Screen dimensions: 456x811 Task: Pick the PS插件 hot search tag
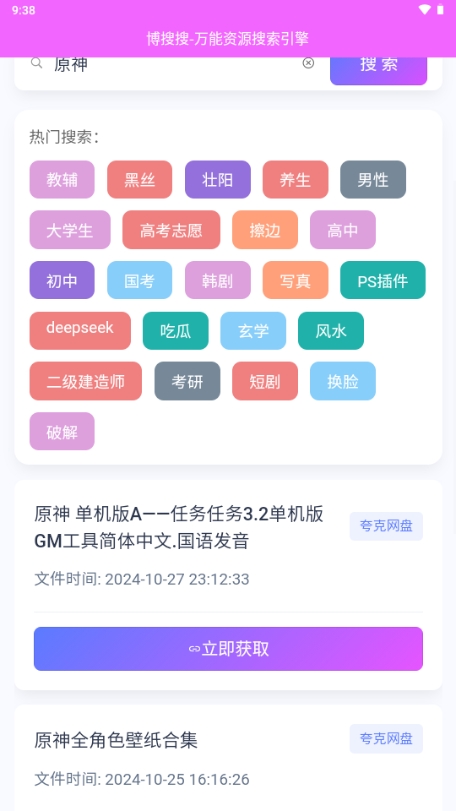click(383, 280)
